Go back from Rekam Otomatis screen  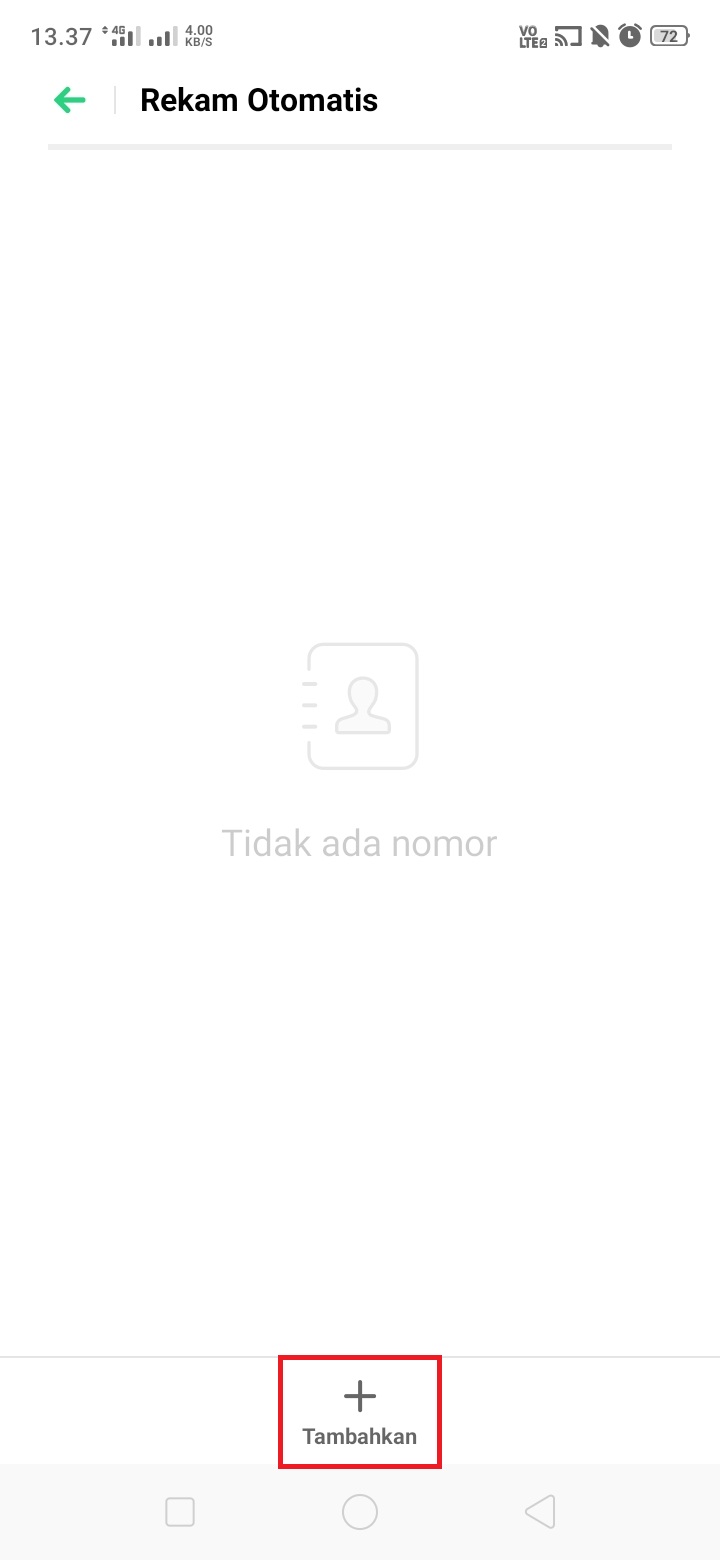70,100
